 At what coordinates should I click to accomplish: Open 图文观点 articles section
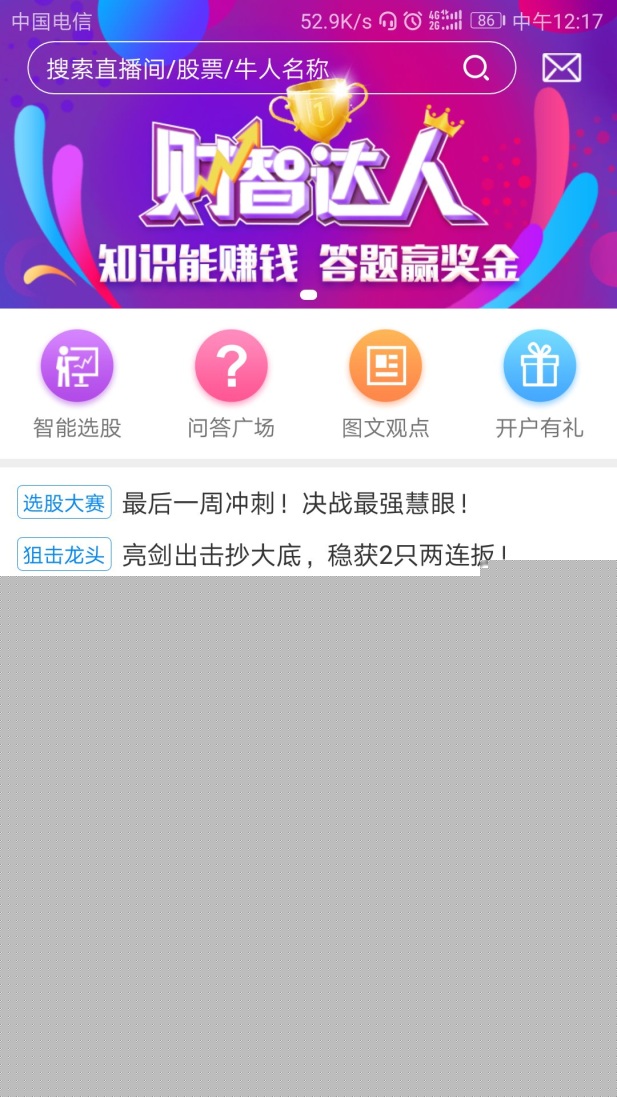385,385
